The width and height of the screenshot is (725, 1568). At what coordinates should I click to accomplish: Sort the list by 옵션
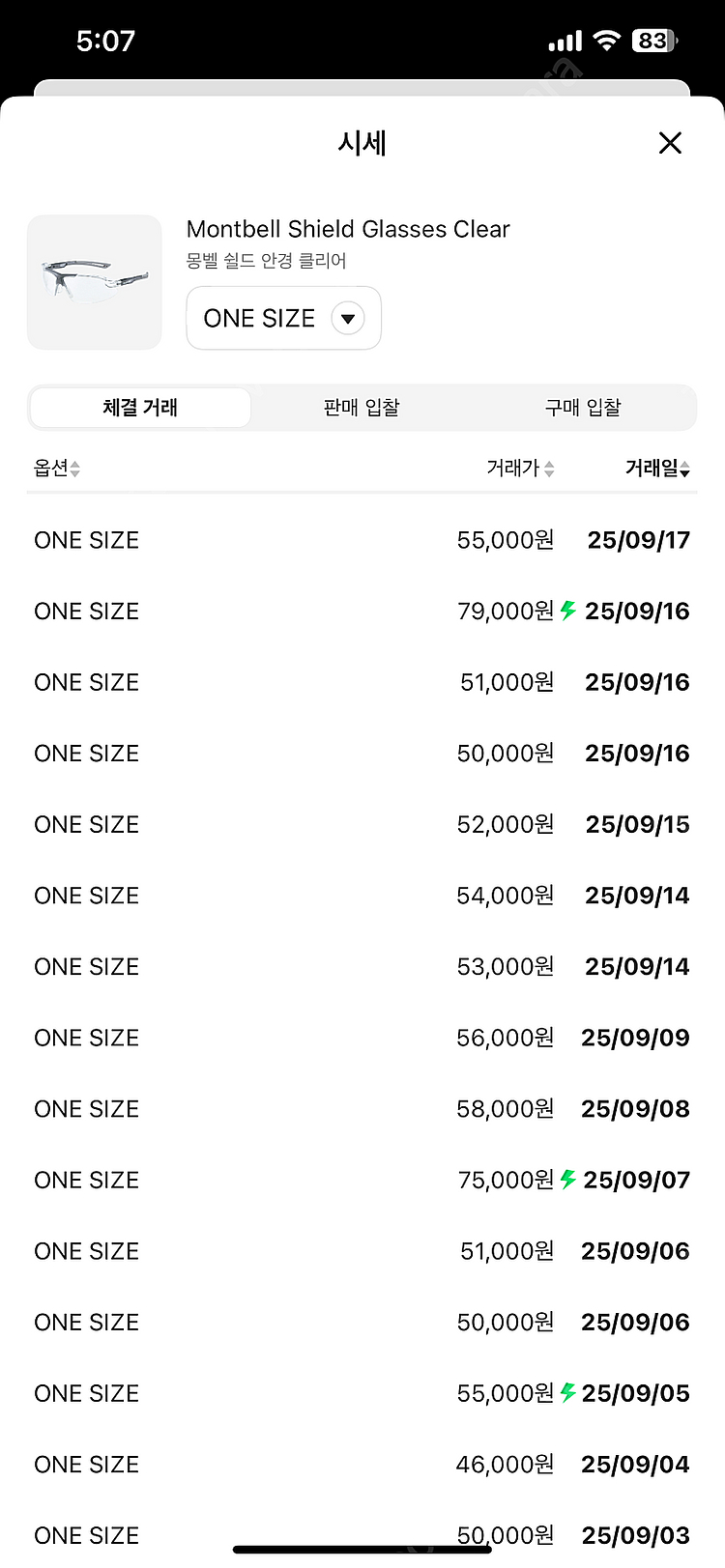[x=57, y=469]
